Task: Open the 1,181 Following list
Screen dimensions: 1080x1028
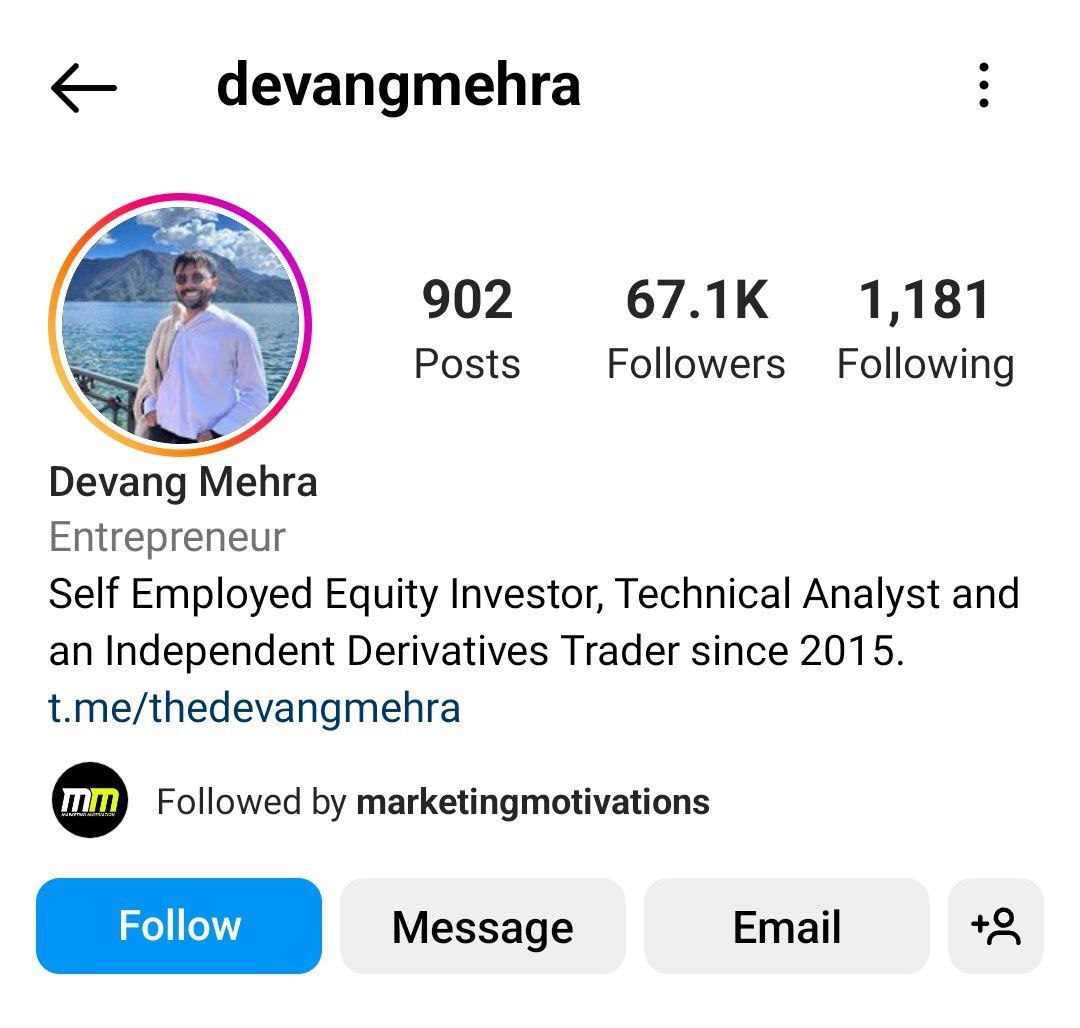Action: [x=925, y=330]
